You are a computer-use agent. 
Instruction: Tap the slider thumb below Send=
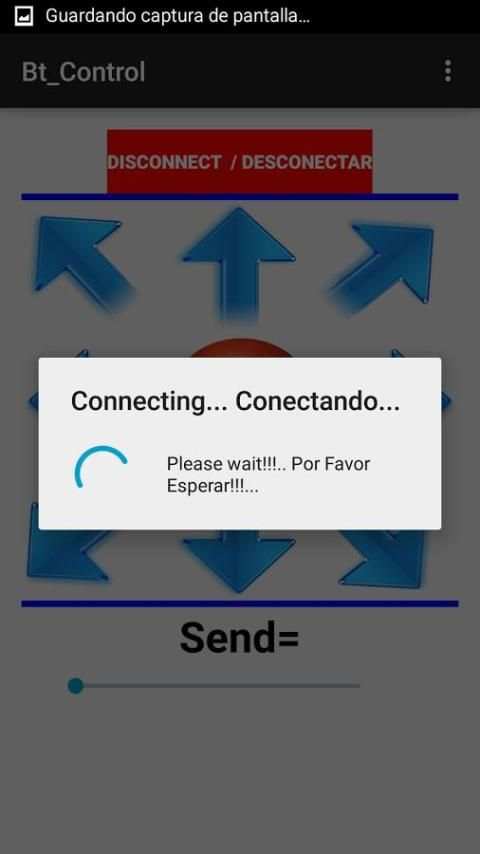[76, 686]
